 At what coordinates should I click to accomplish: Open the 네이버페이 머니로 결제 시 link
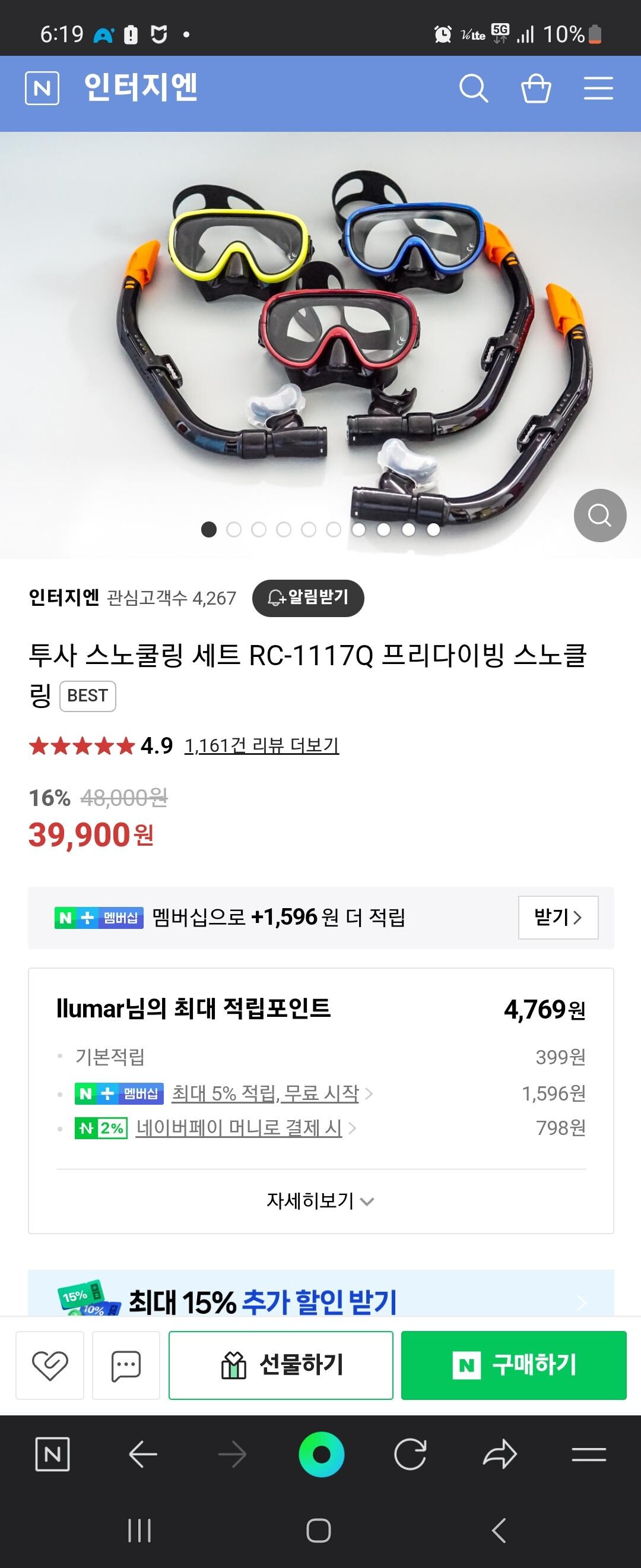click(x=239, y=1128)
